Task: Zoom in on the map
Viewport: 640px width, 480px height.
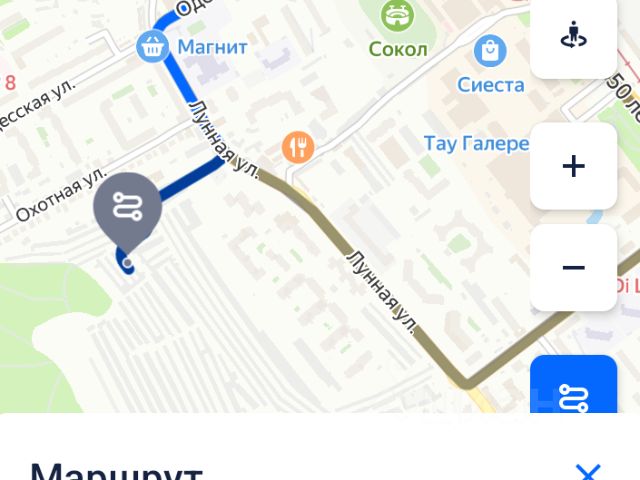Action: coord(573,166)
